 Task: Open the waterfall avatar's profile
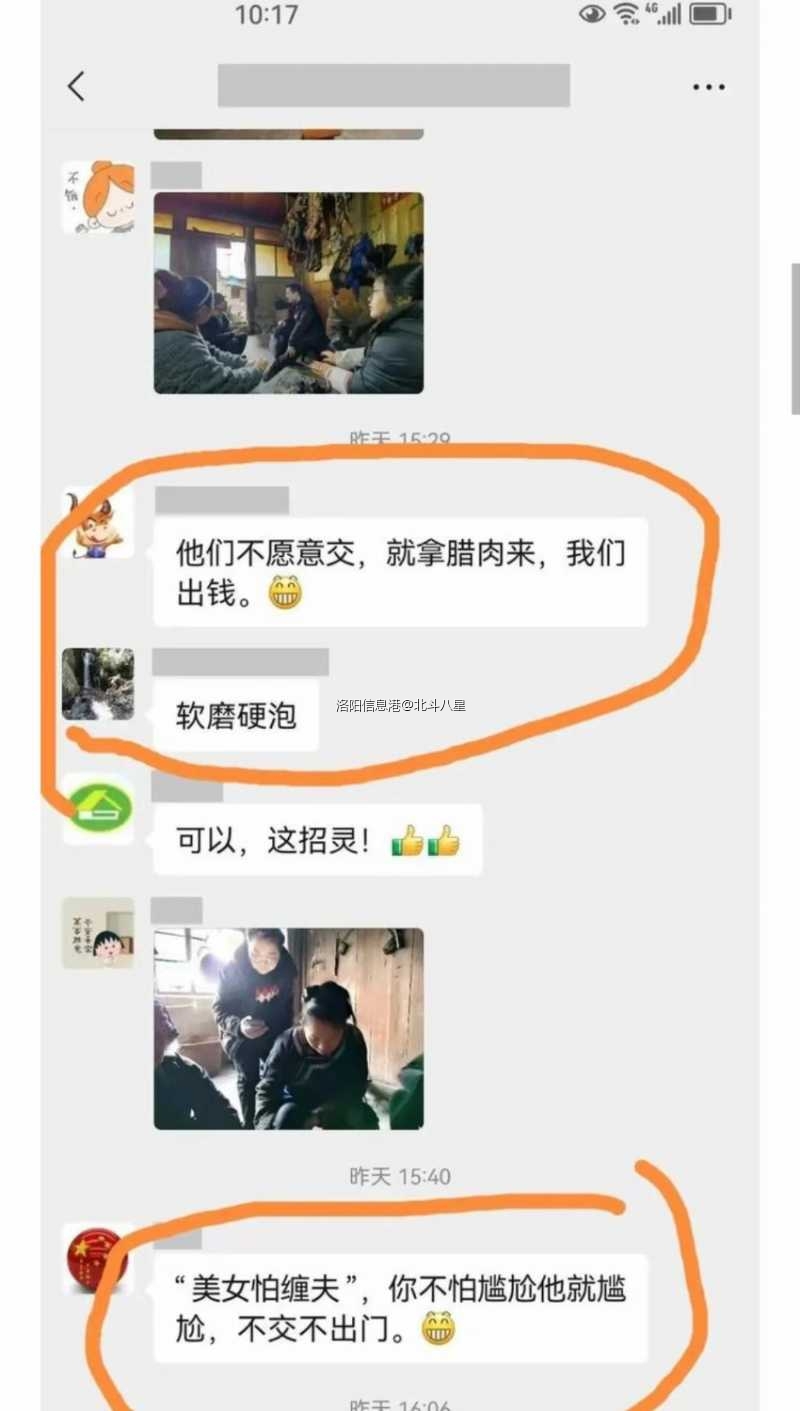(98, 684)
